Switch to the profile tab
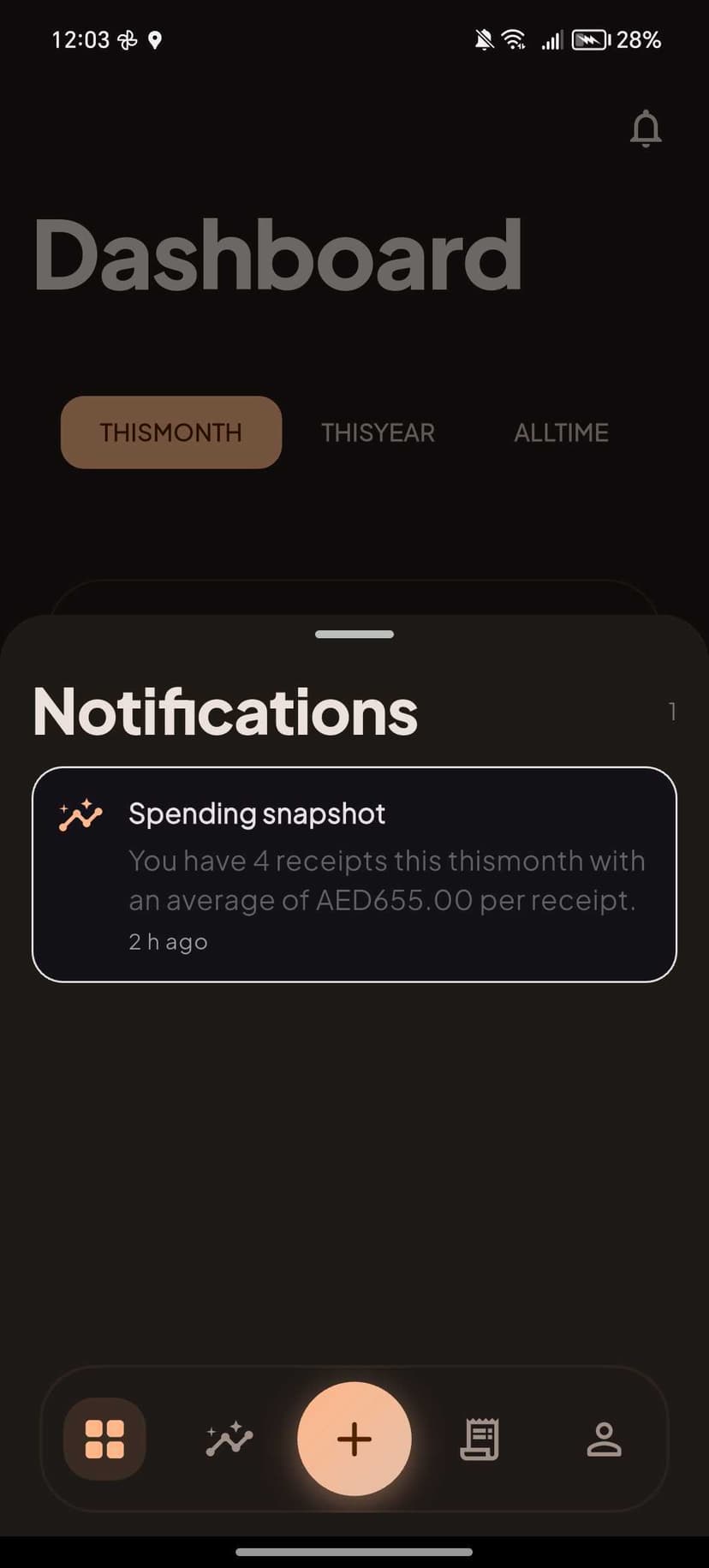The image size is (709, 1568). click(604, 1439)
